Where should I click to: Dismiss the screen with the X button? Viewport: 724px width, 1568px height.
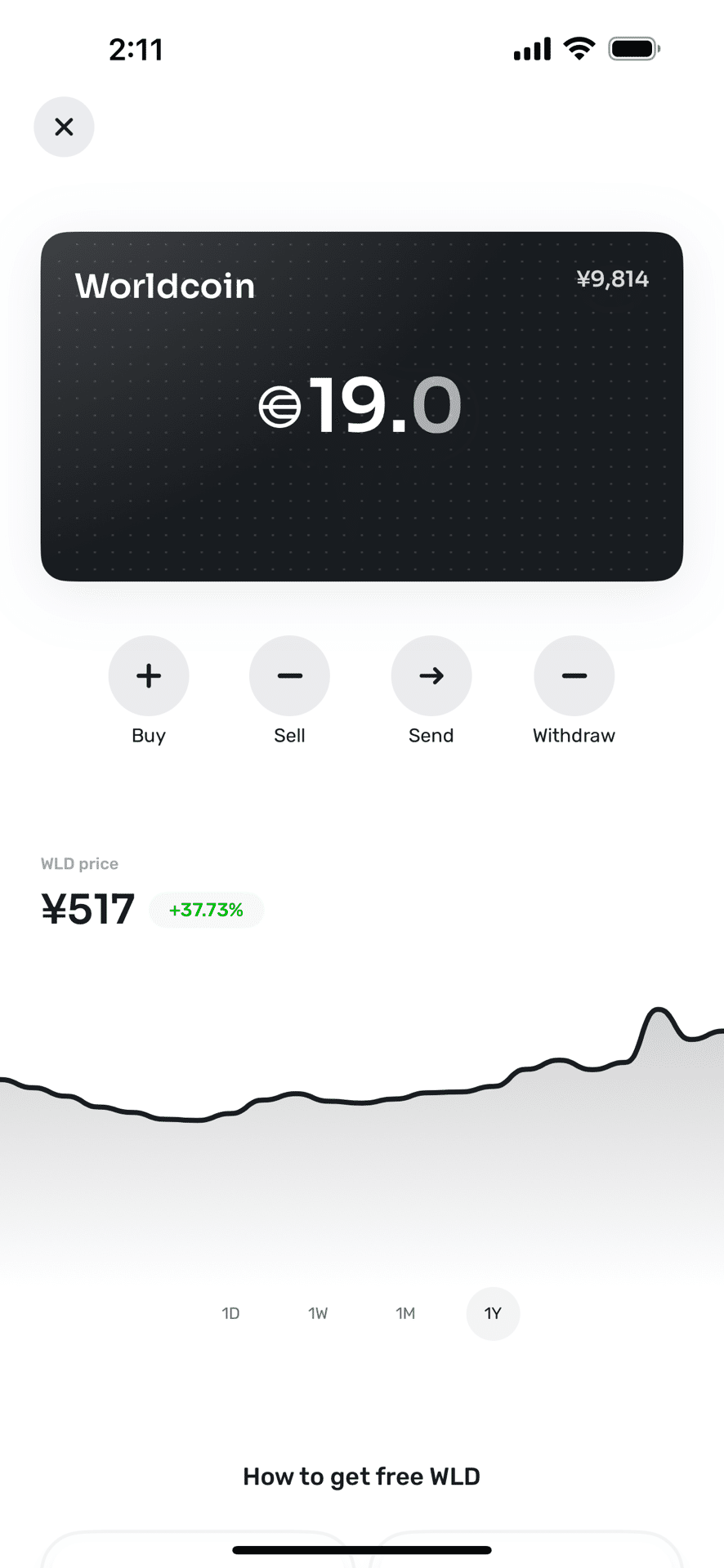(x=64, y=127)
